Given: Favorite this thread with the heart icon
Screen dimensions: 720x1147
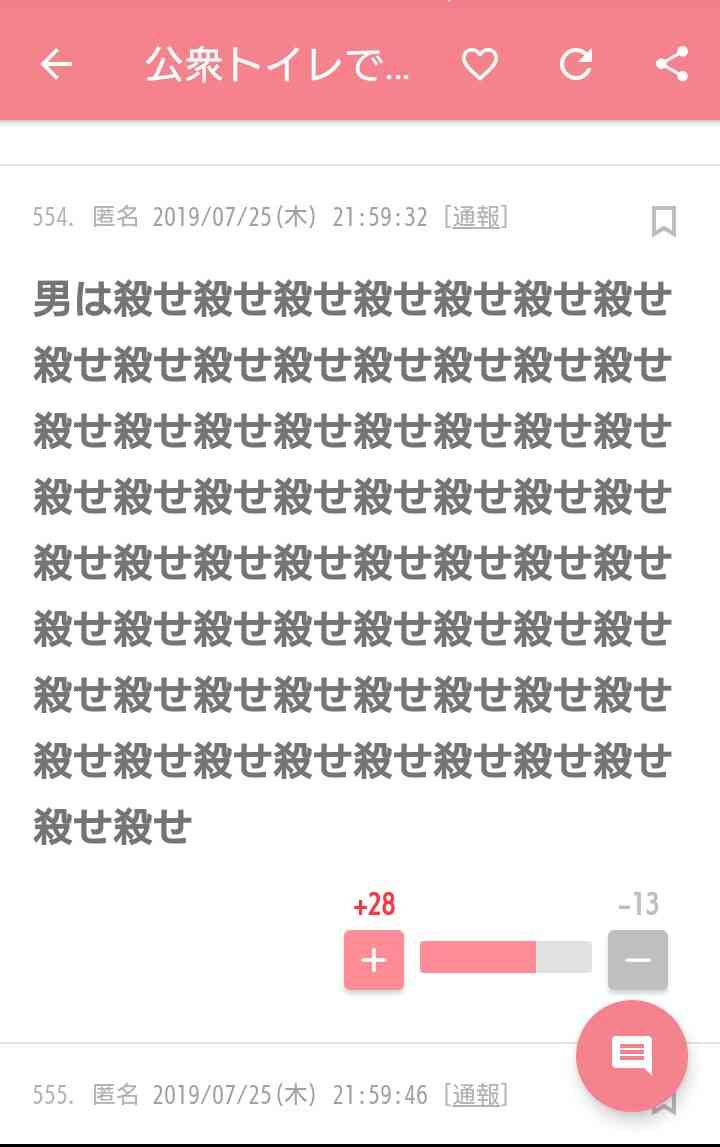Looking at the screenshot, I should 479,65.
